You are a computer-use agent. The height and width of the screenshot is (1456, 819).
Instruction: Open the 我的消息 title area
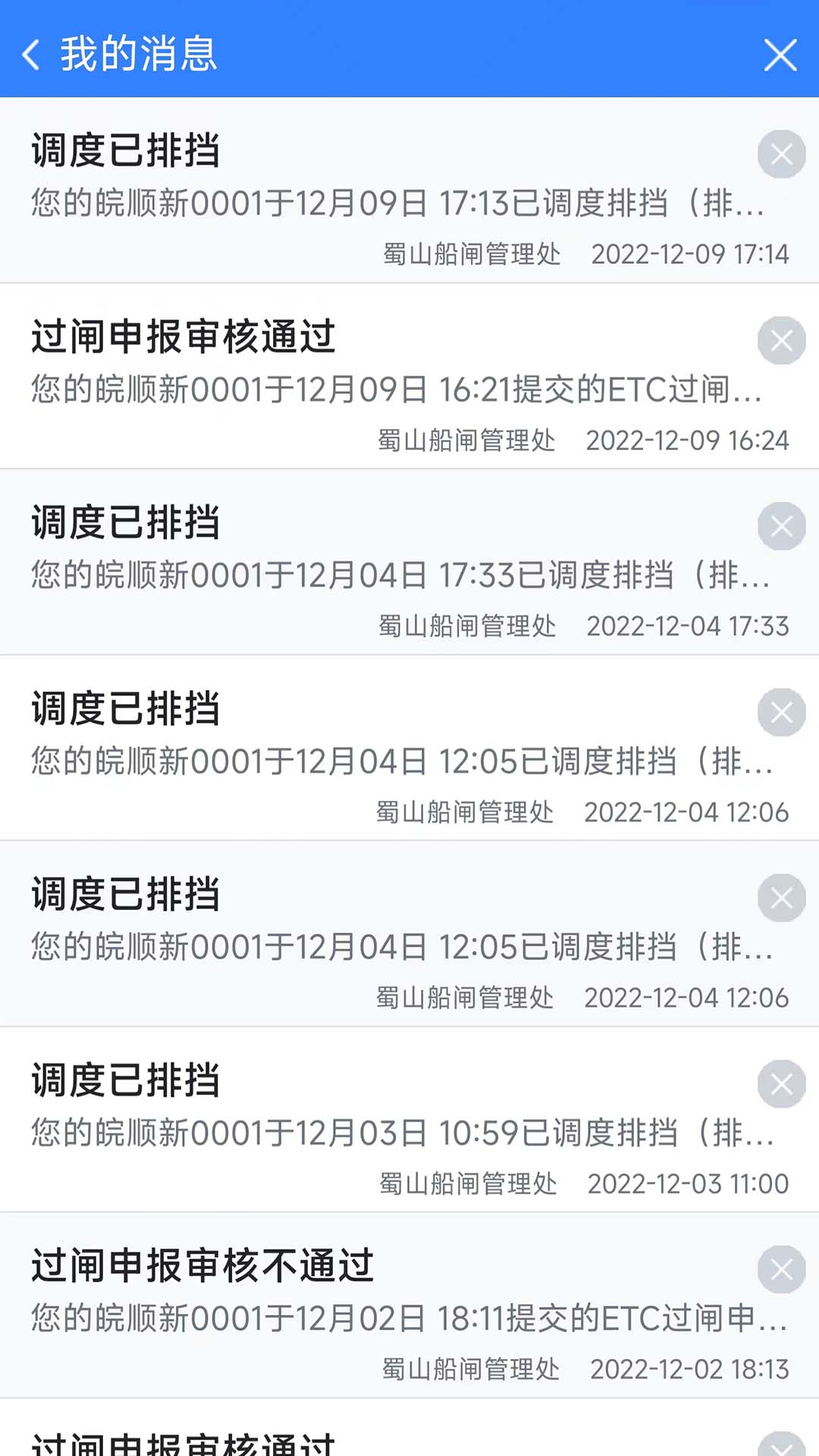coord(139,55)
